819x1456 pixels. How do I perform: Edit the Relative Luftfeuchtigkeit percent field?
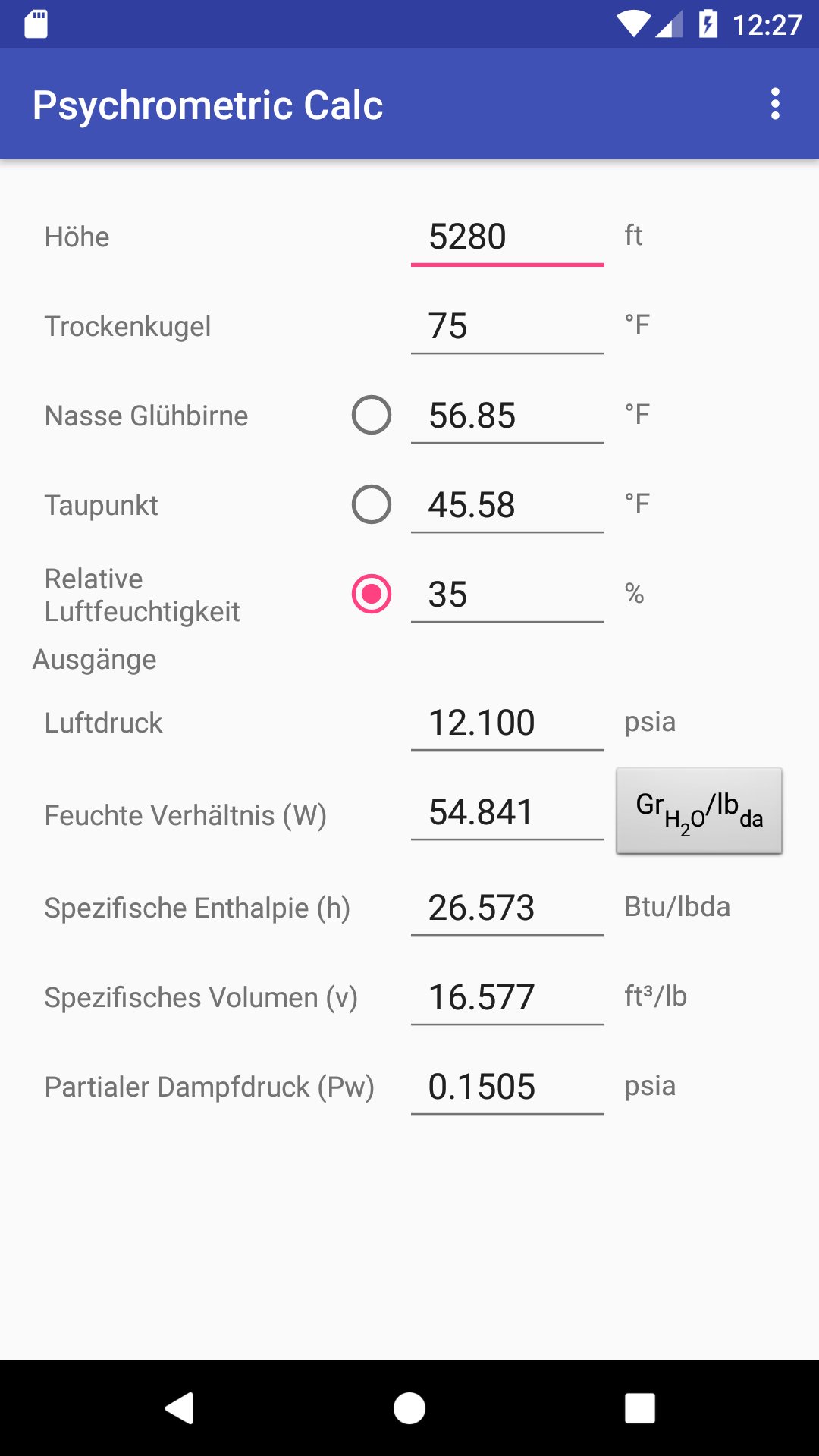tap(507, 595)
